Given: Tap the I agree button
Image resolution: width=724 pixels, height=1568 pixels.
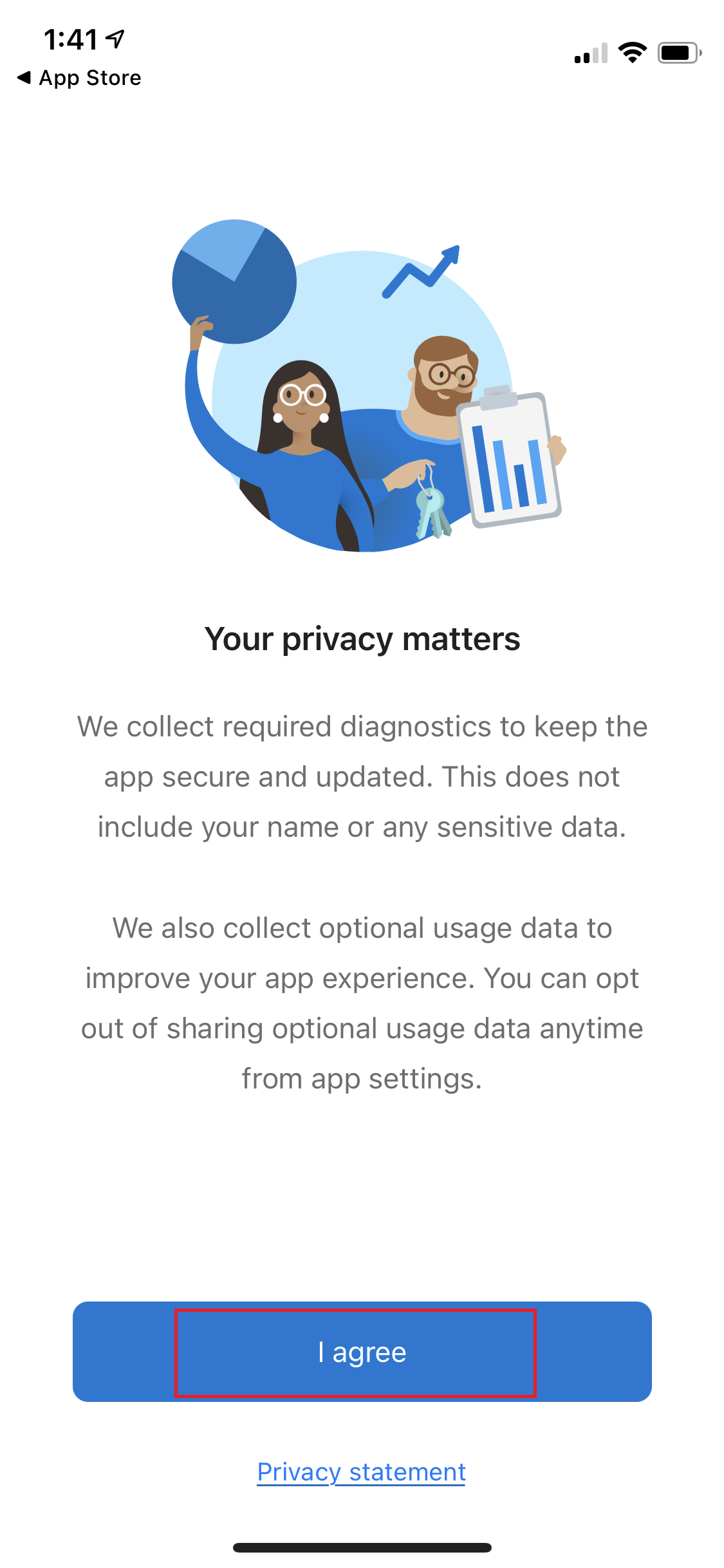Looking at the screenshot, I should click(362, 1352).
